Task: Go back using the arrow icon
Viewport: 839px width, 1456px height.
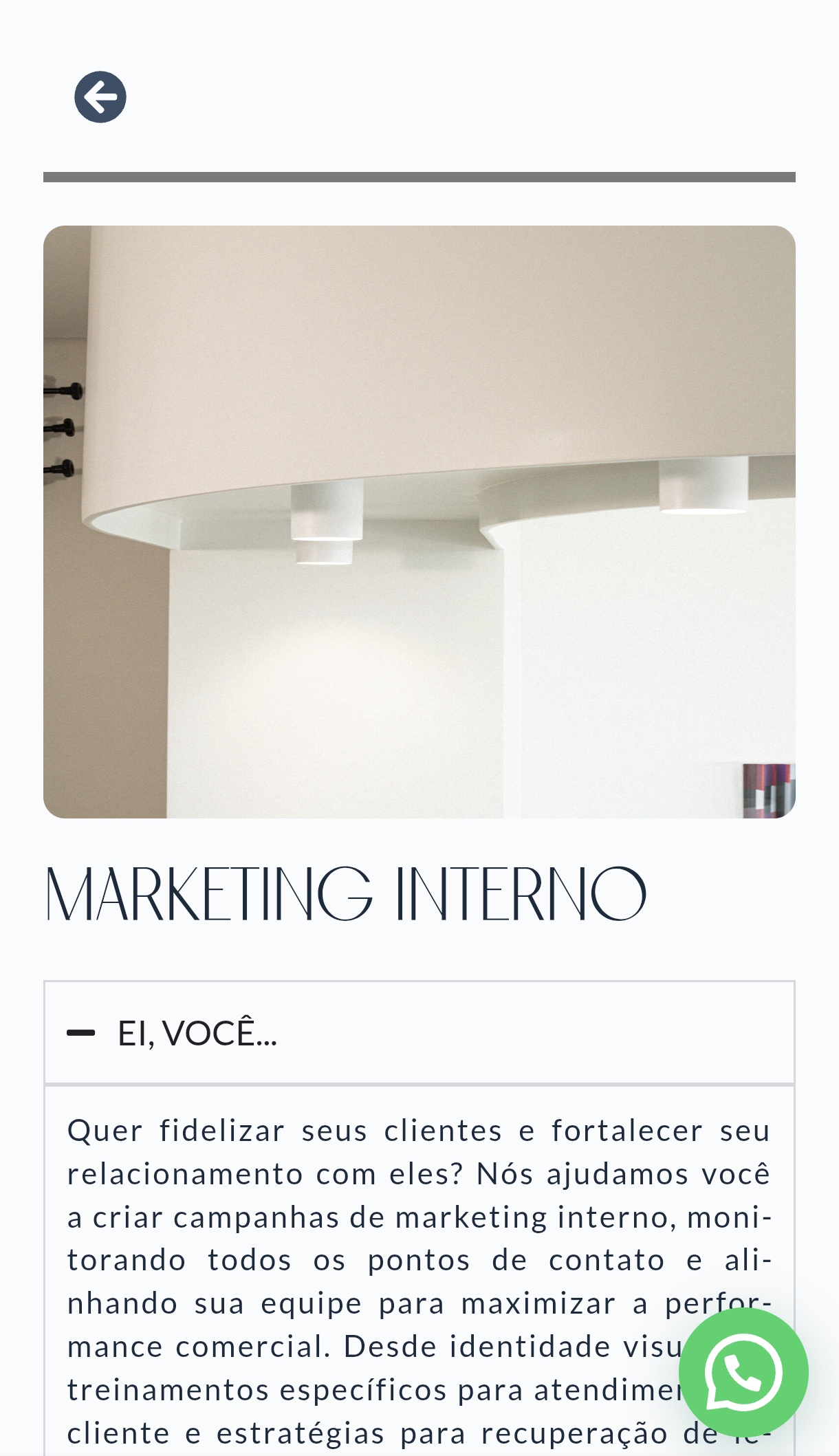Action: 100,97
